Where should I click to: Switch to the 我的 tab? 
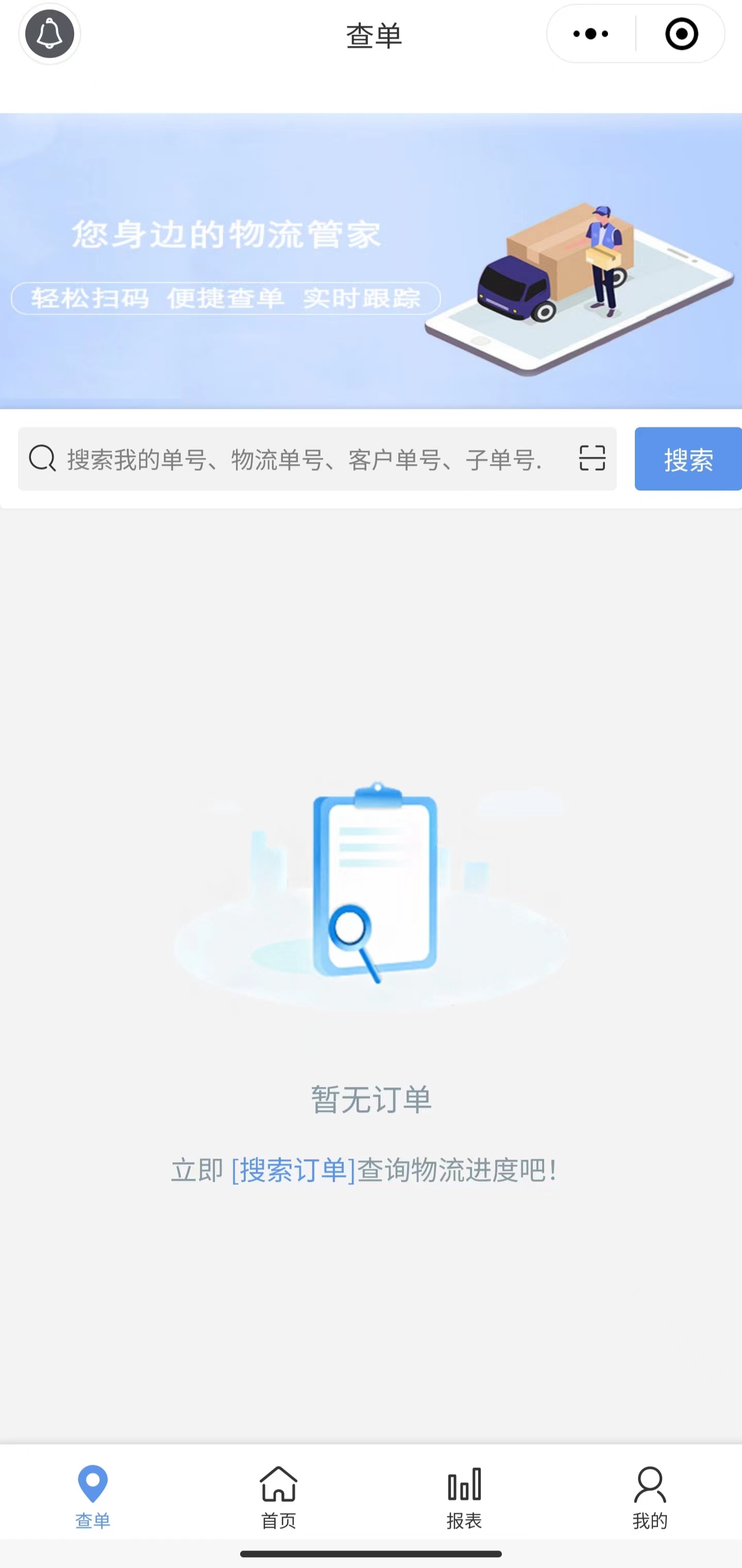tap(650, 1497)
